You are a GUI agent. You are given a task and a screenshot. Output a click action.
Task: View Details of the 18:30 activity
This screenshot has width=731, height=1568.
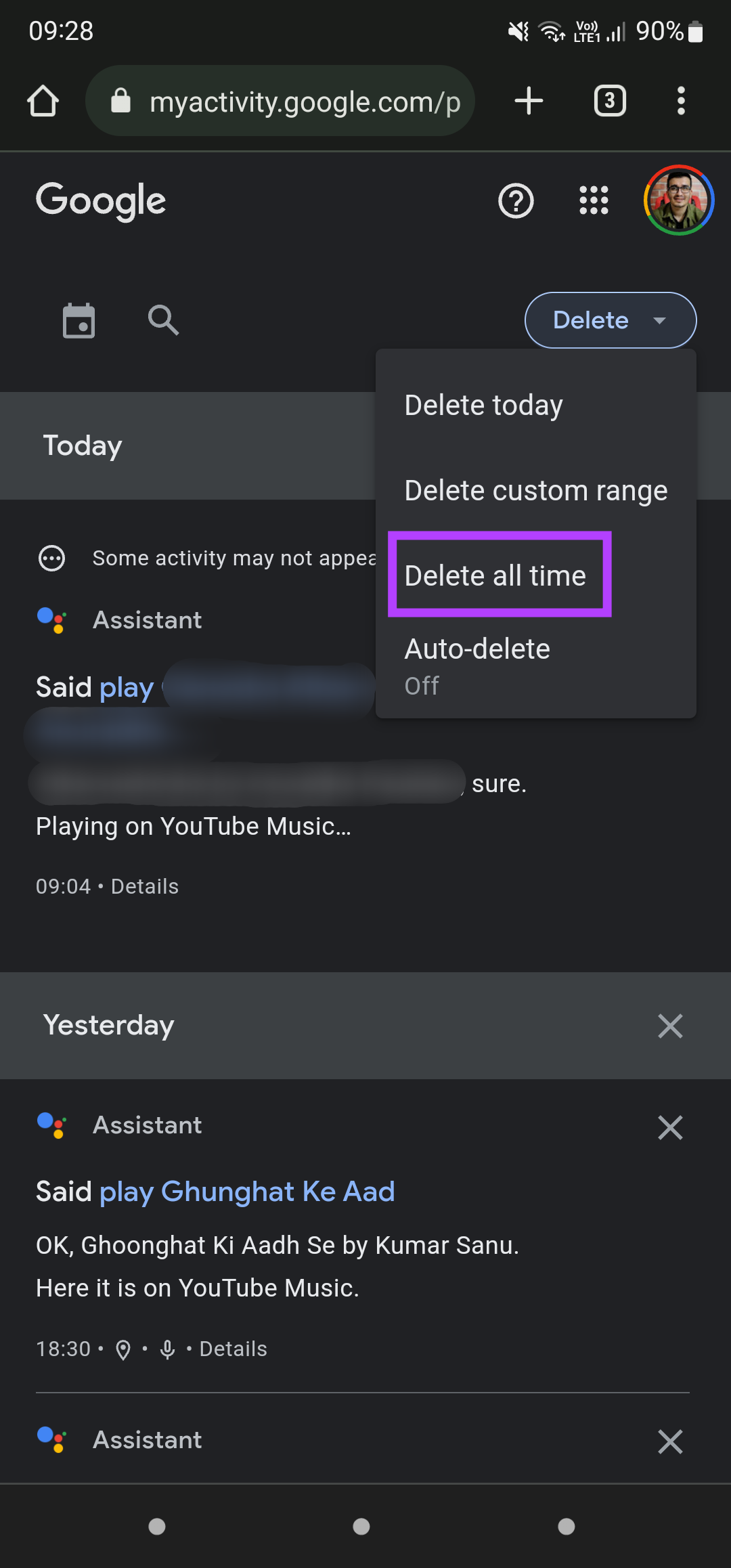234,1349
